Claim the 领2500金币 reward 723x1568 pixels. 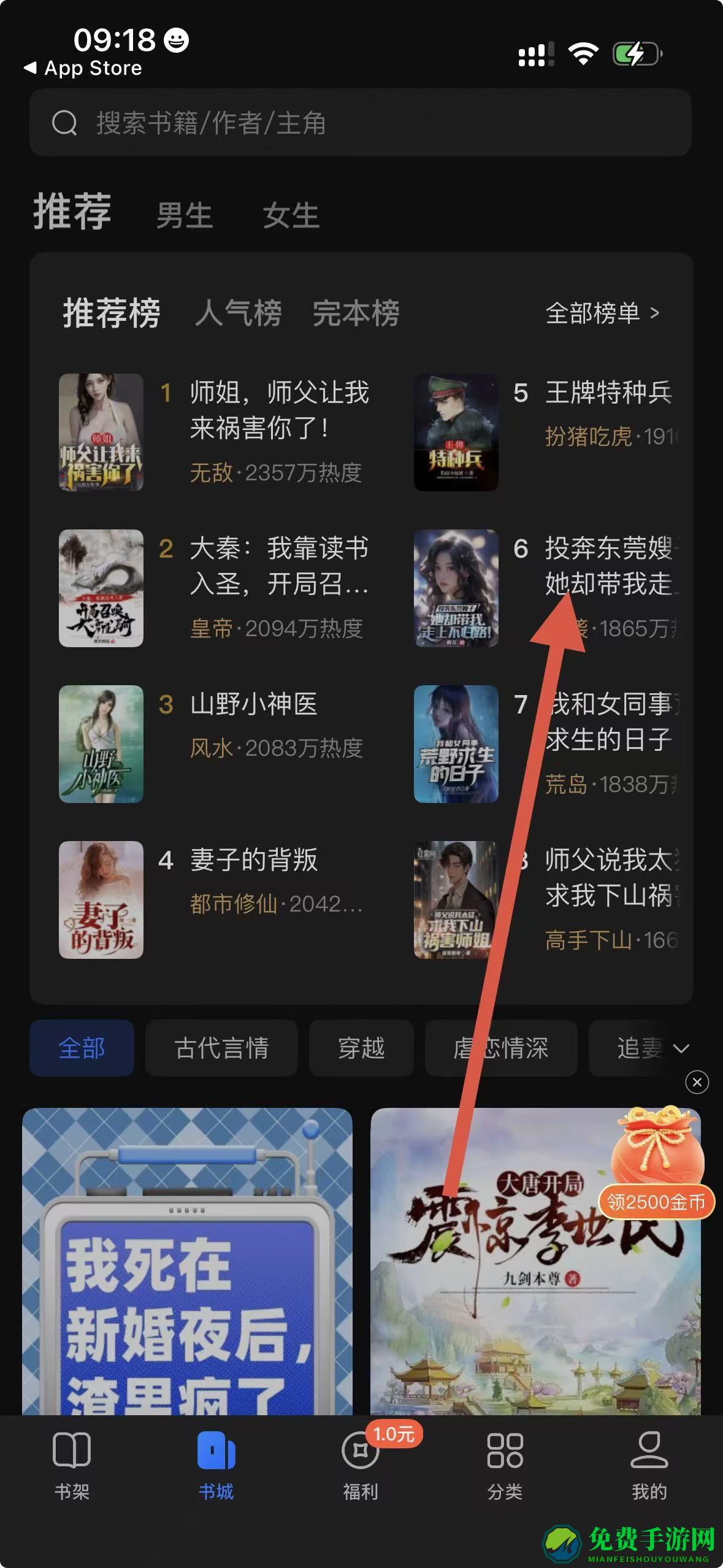point(656,1202)
